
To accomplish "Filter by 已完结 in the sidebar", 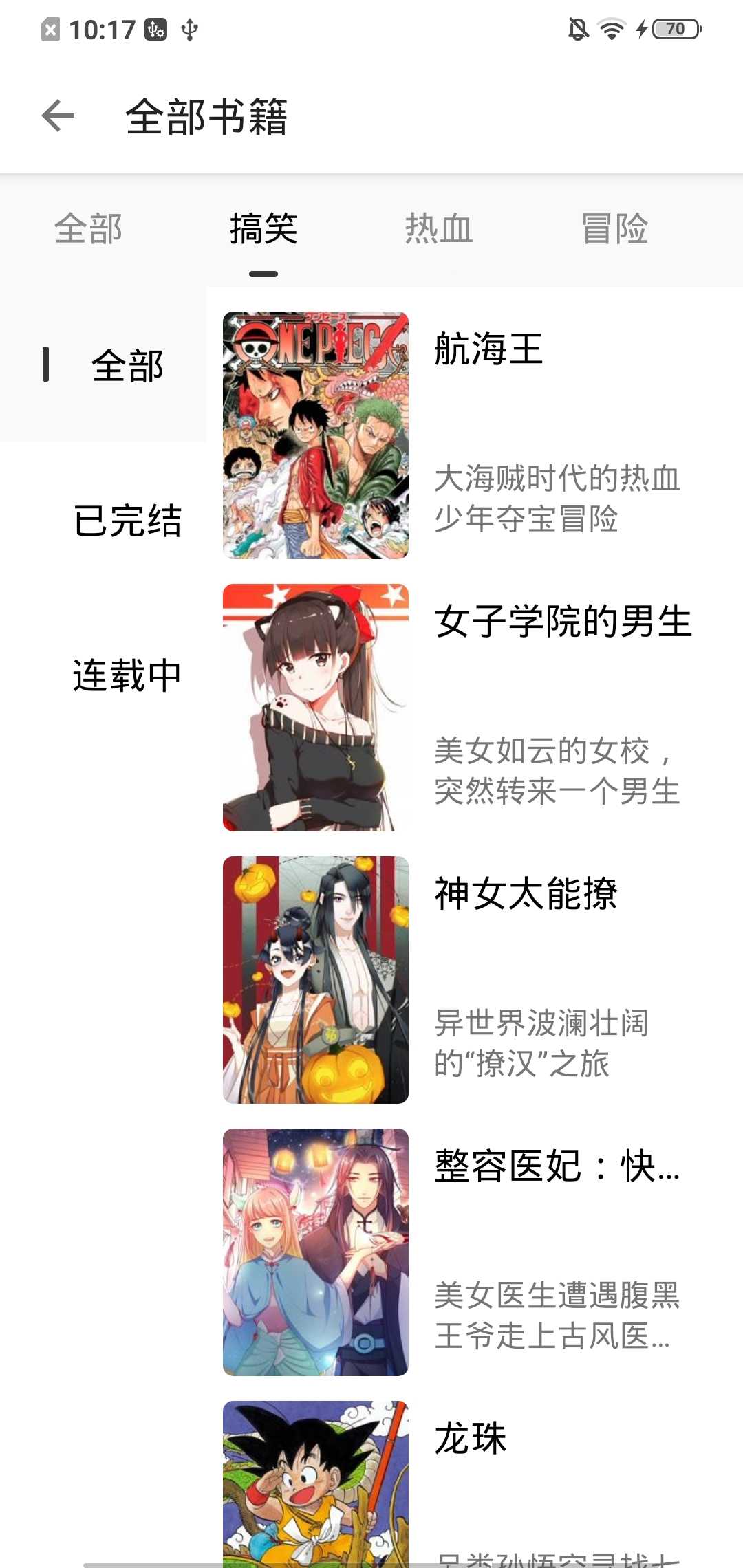I will (x=127, y=521).
